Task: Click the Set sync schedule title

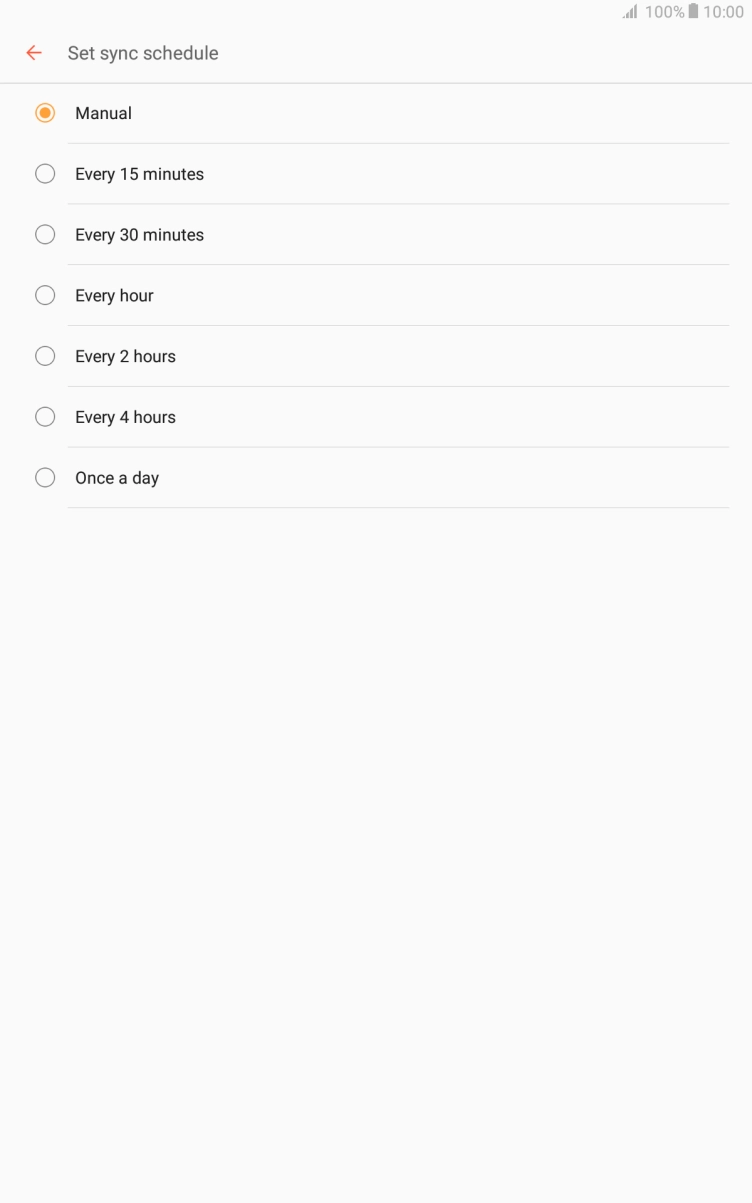Action: (x=143, y=53)
